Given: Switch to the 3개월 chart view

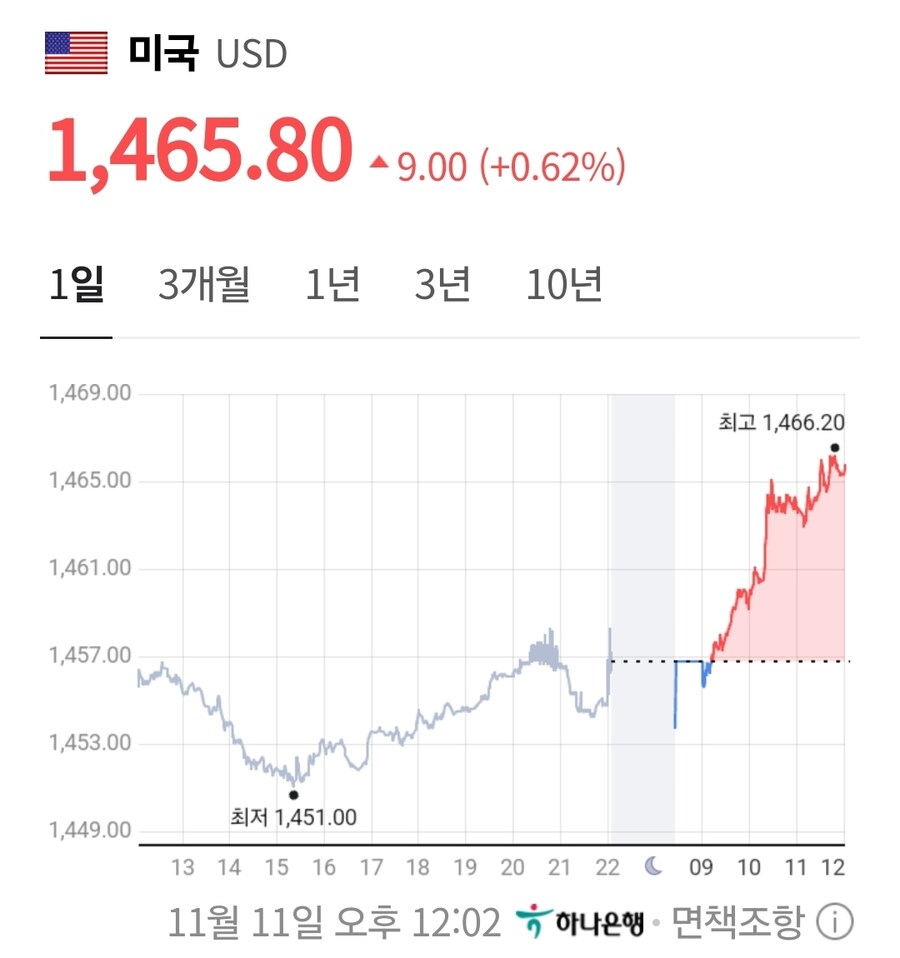Looking at the screenshot, I should click(x=203, y=285).
